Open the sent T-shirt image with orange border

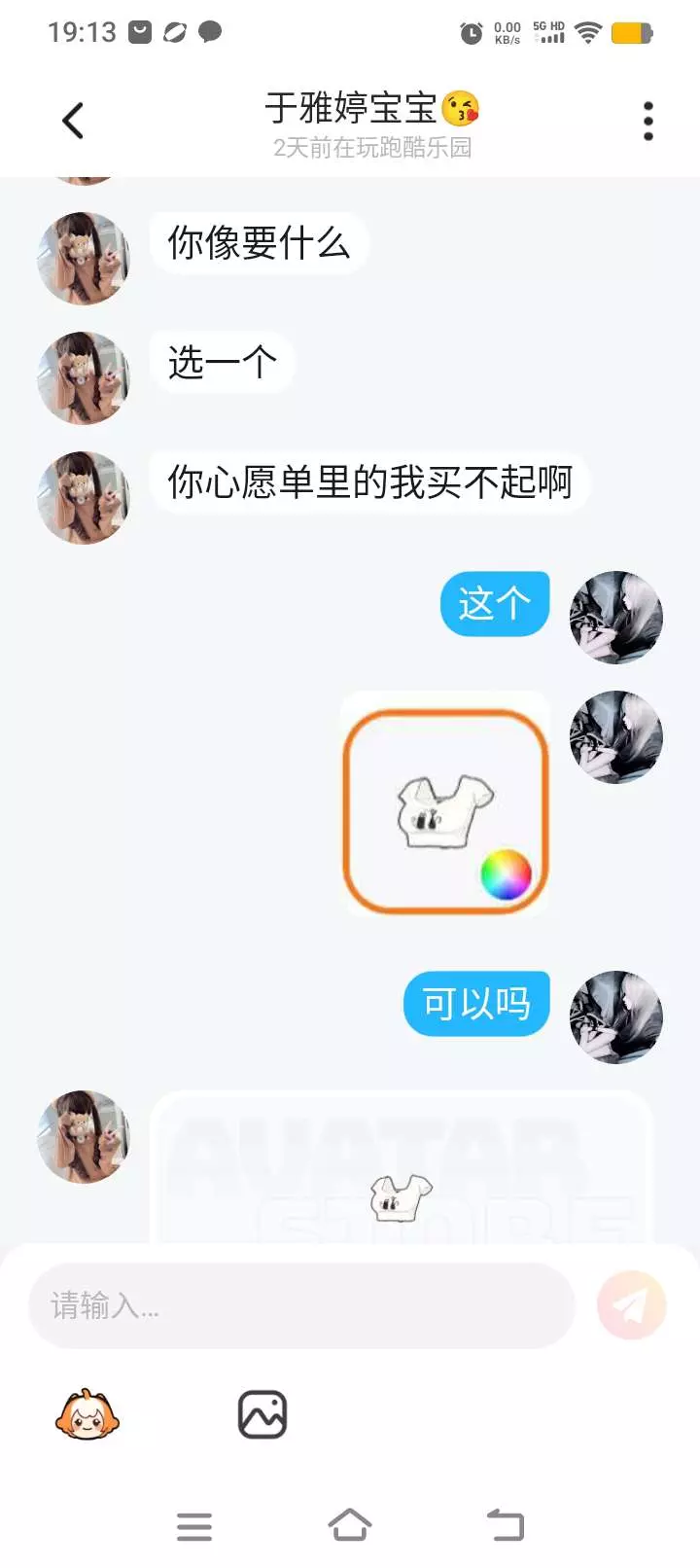click(446, 812)
